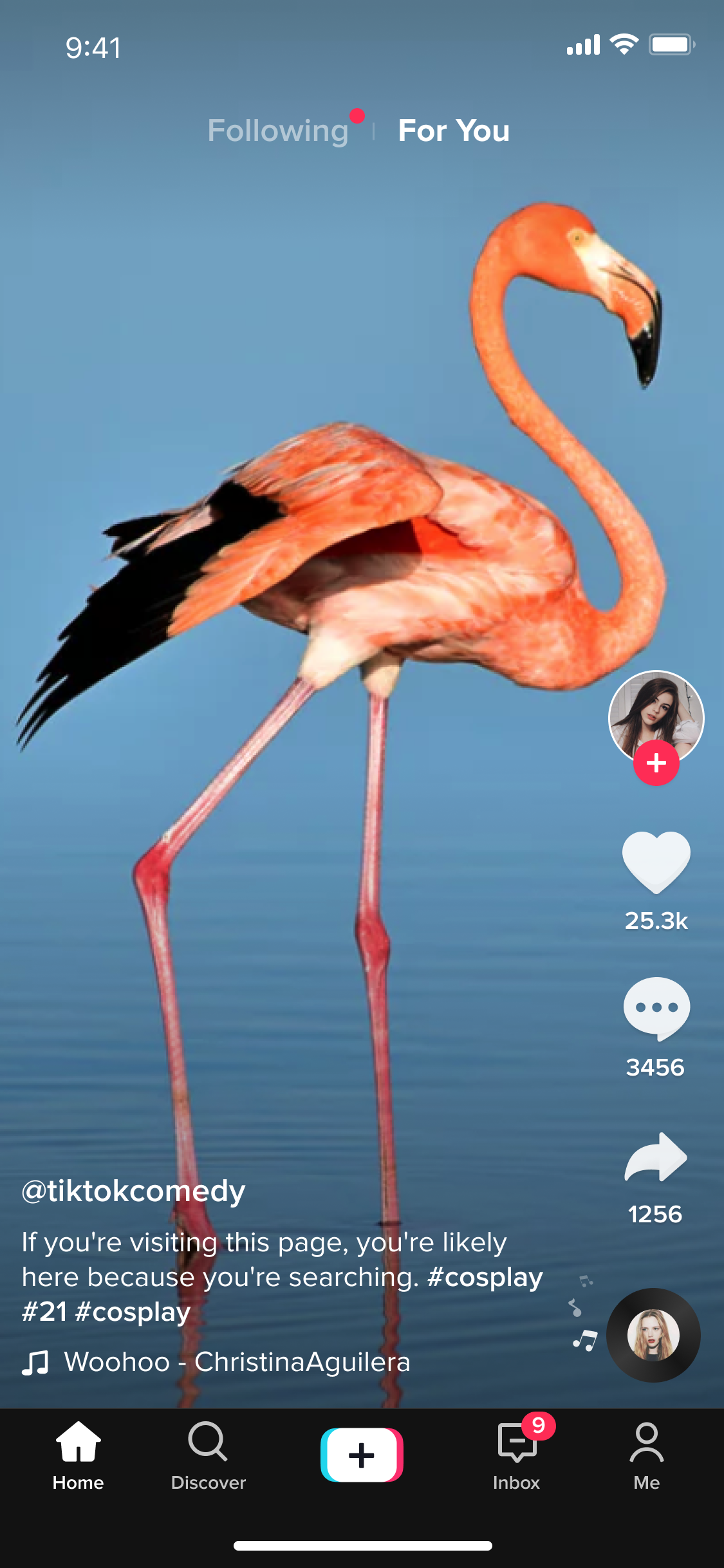Image resolution: width=724 pixels, height=1568 pixels.
Task: Open the #21 hashtag in the caption
Action: (x=44, y=1312)
